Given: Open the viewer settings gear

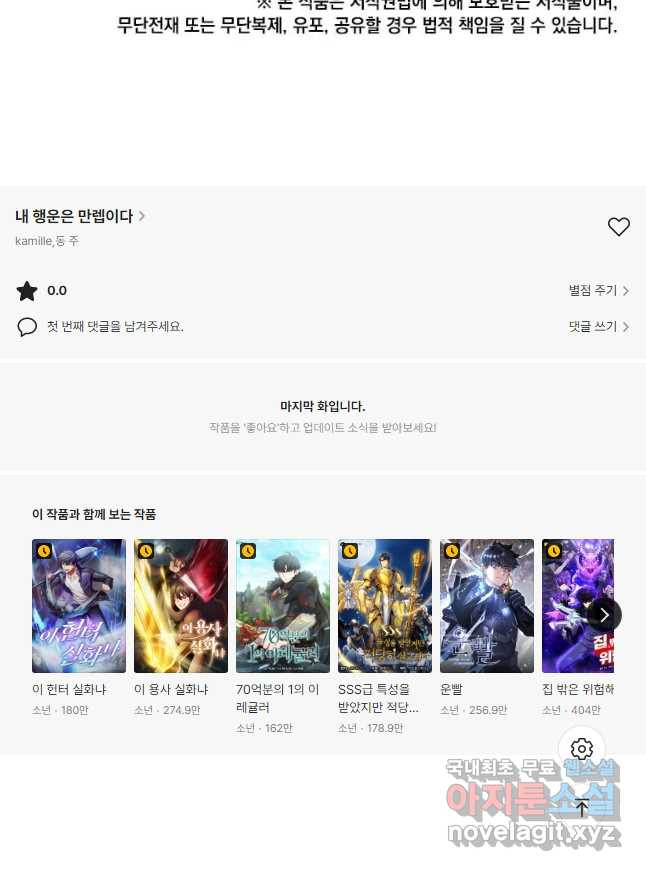Looking at the screenshot, I should 582,749.
